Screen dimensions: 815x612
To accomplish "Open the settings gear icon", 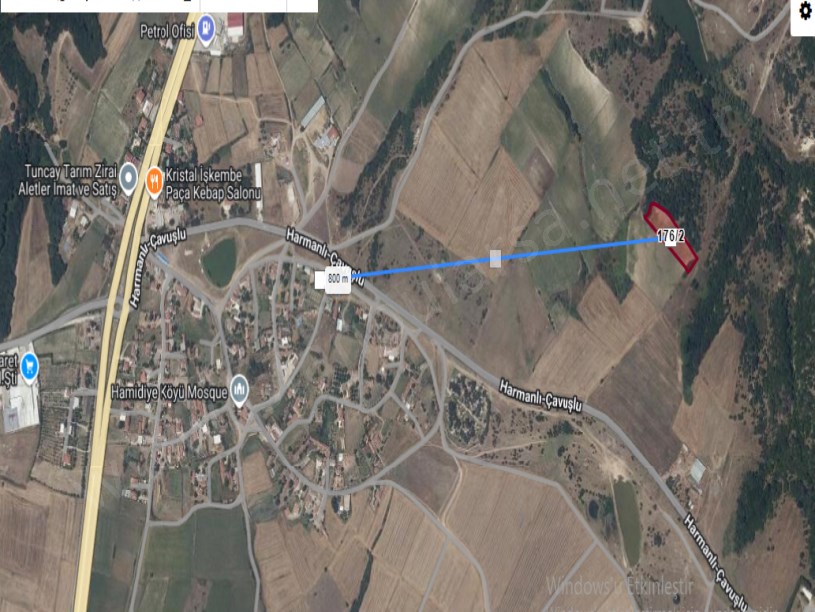I will tap(806, 12).
